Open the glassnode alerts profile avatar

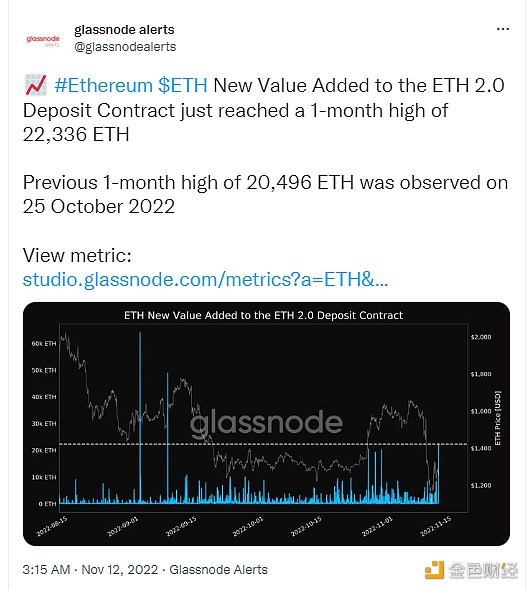pyautogui.click(x=43, y=41)
